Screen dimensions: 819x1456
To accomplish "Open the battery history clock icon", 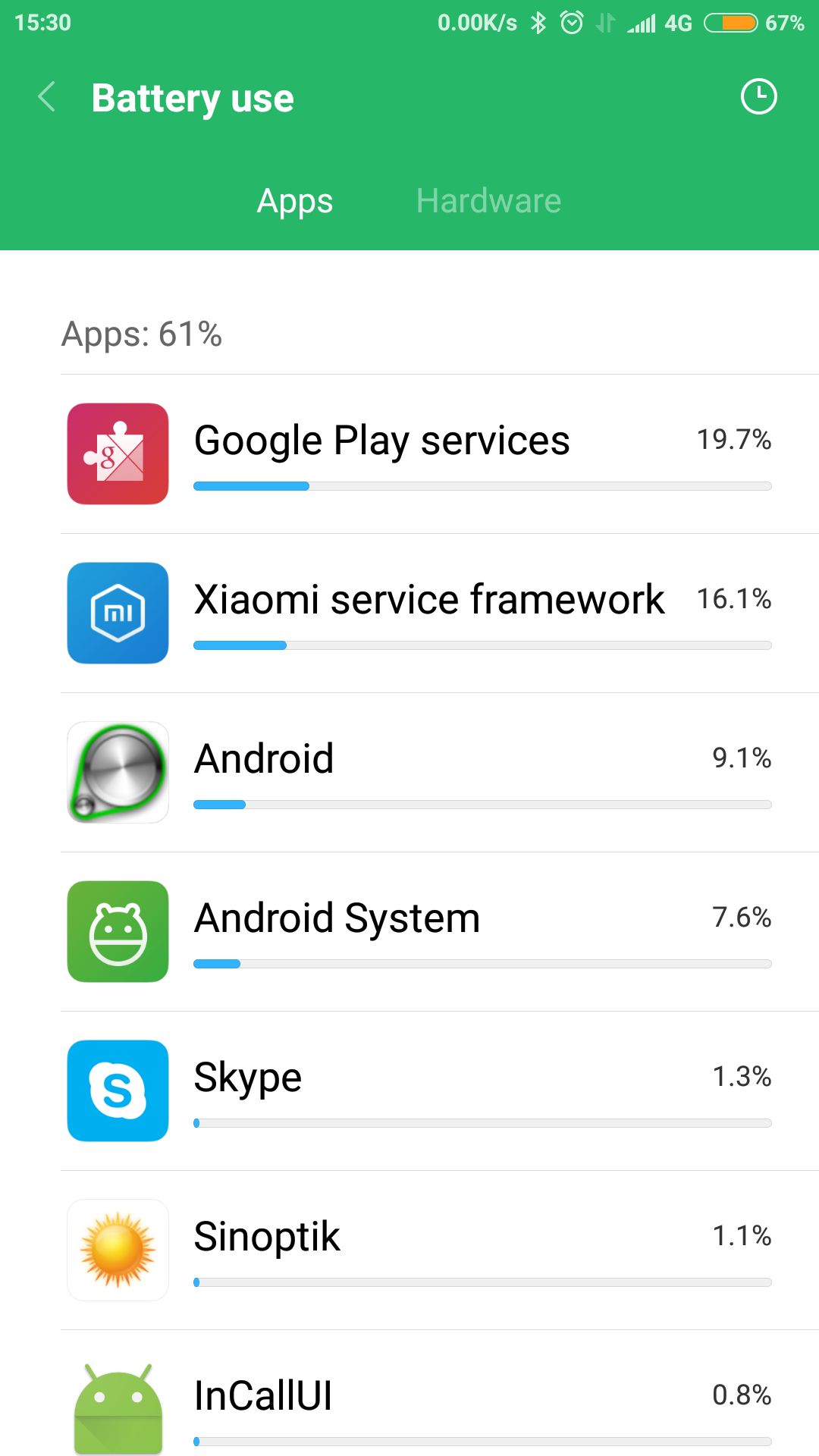I will 758,97.
